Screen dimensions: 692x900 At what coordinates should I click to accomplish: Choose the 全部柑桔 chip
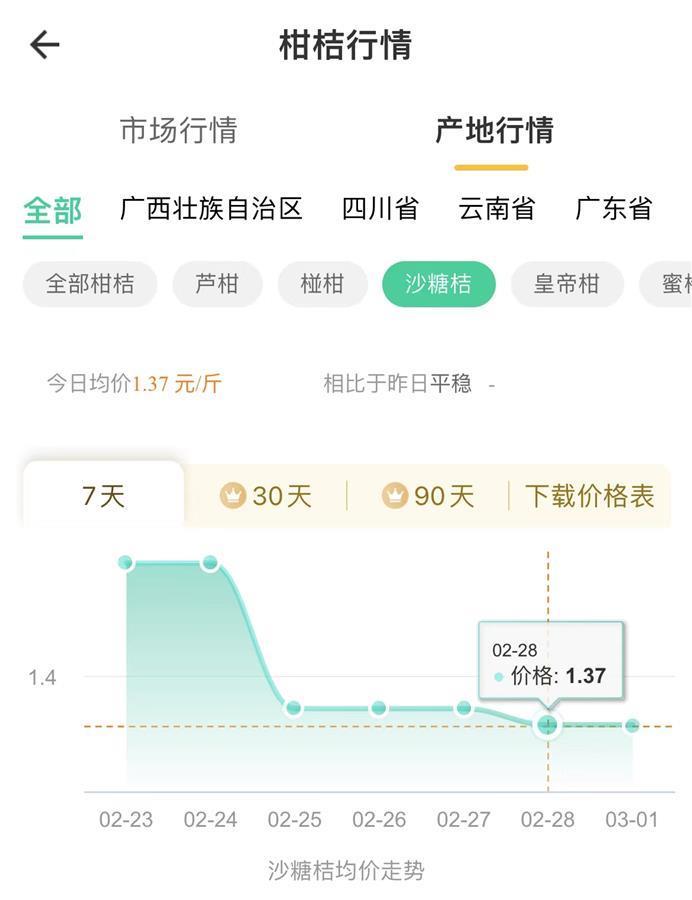(90, 284)
